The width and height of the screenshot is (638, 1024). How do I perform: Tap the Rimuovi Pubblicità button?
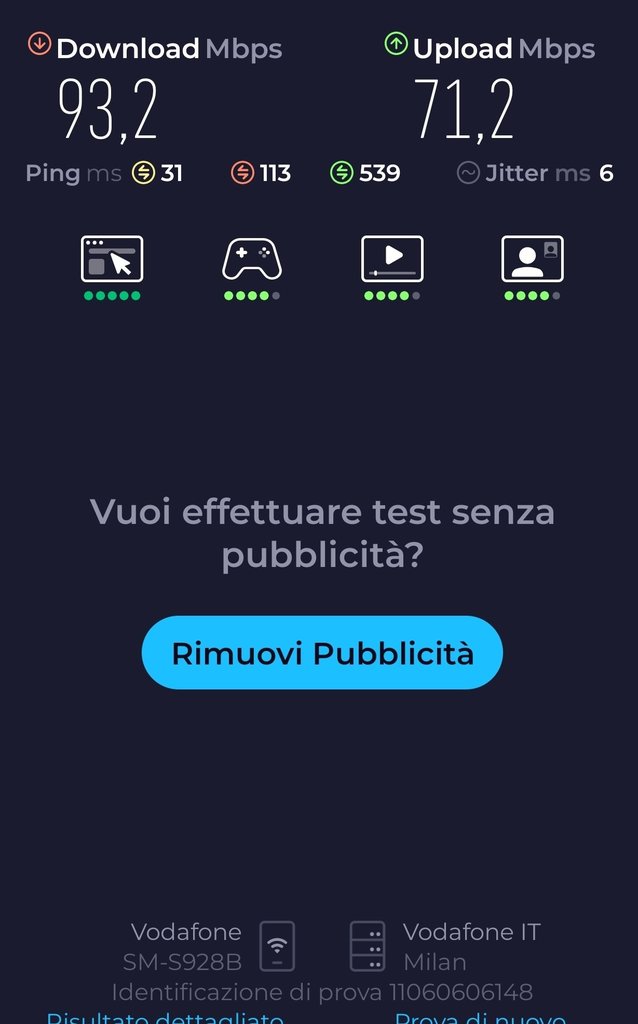point(321,653)
